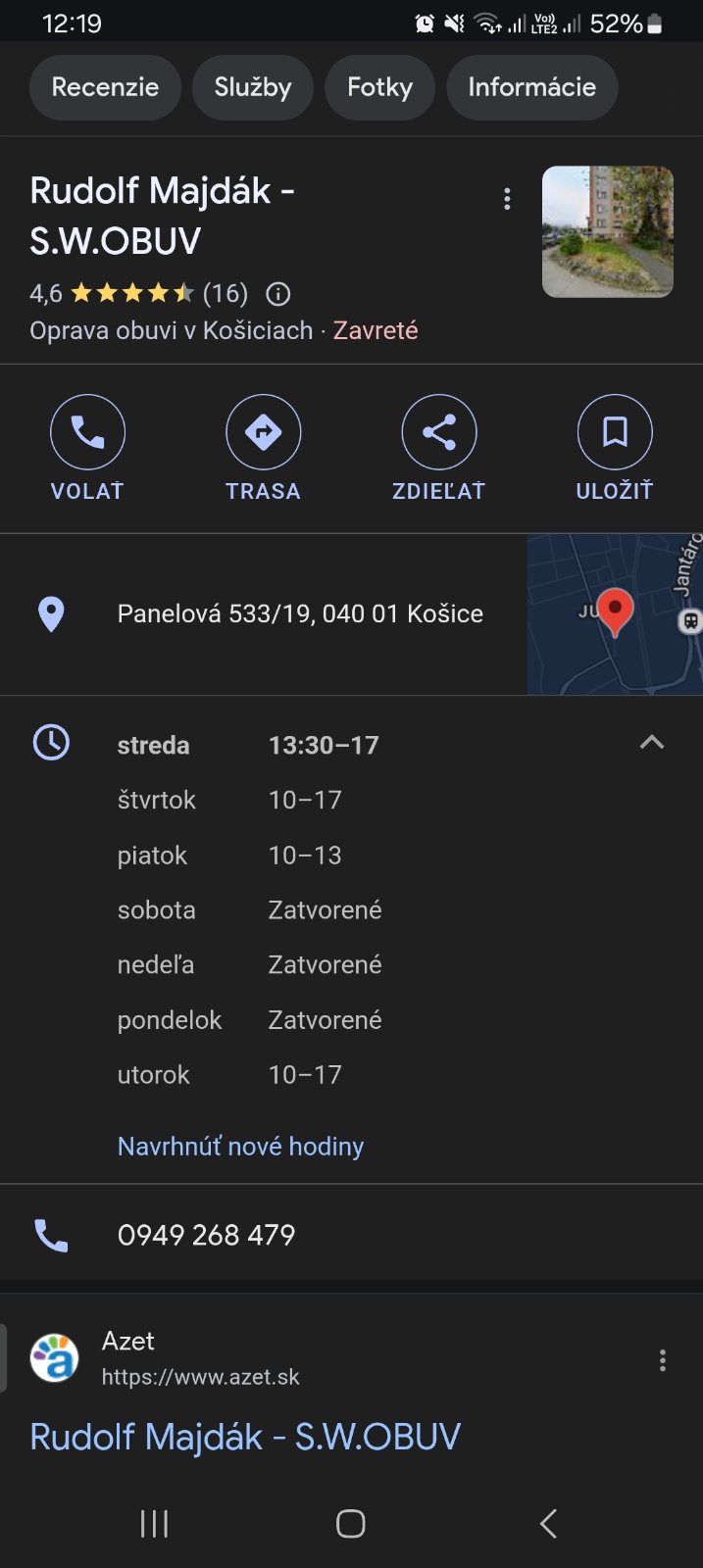
Task: Switch to the Recenzie tab
Action: coord(105,87)
